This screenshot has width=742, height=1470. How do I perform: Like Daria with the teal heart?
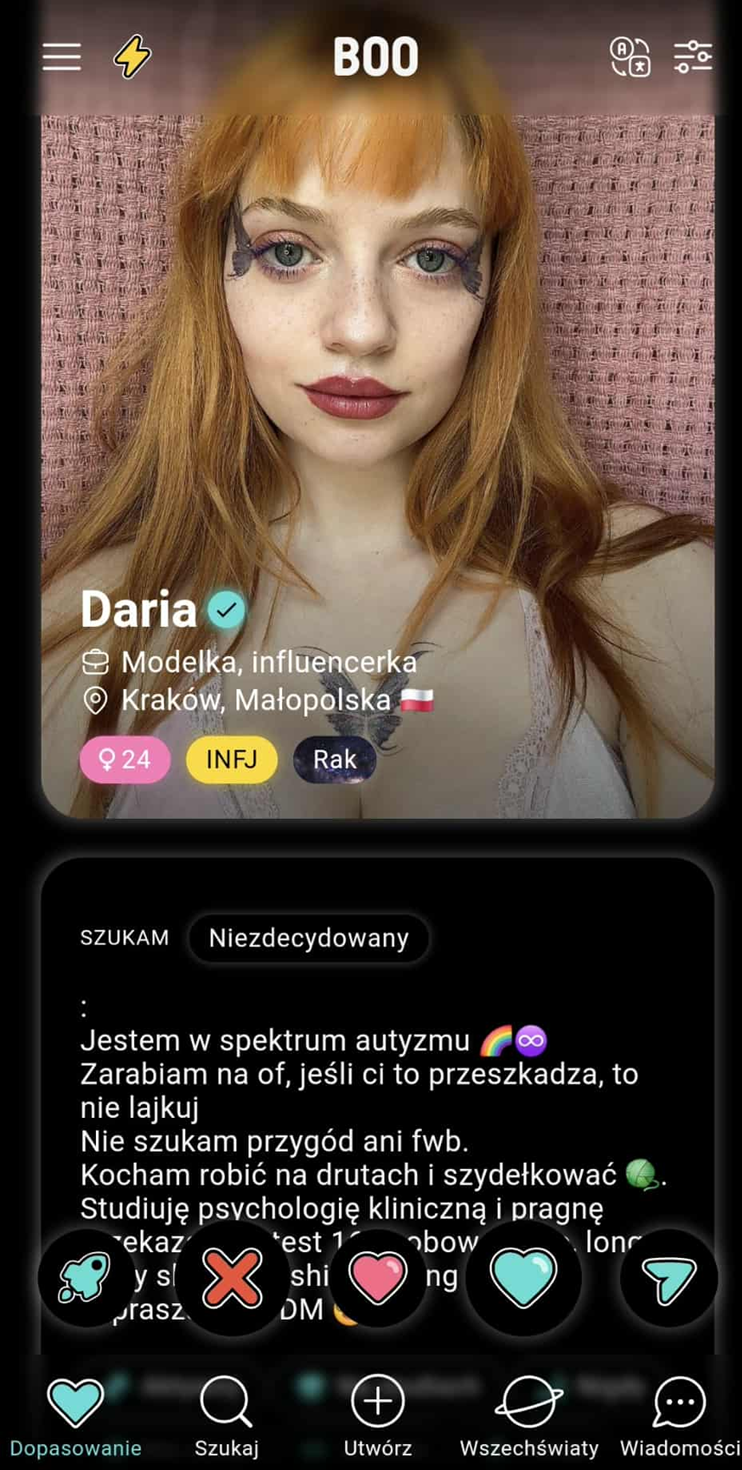(523, 1277)
